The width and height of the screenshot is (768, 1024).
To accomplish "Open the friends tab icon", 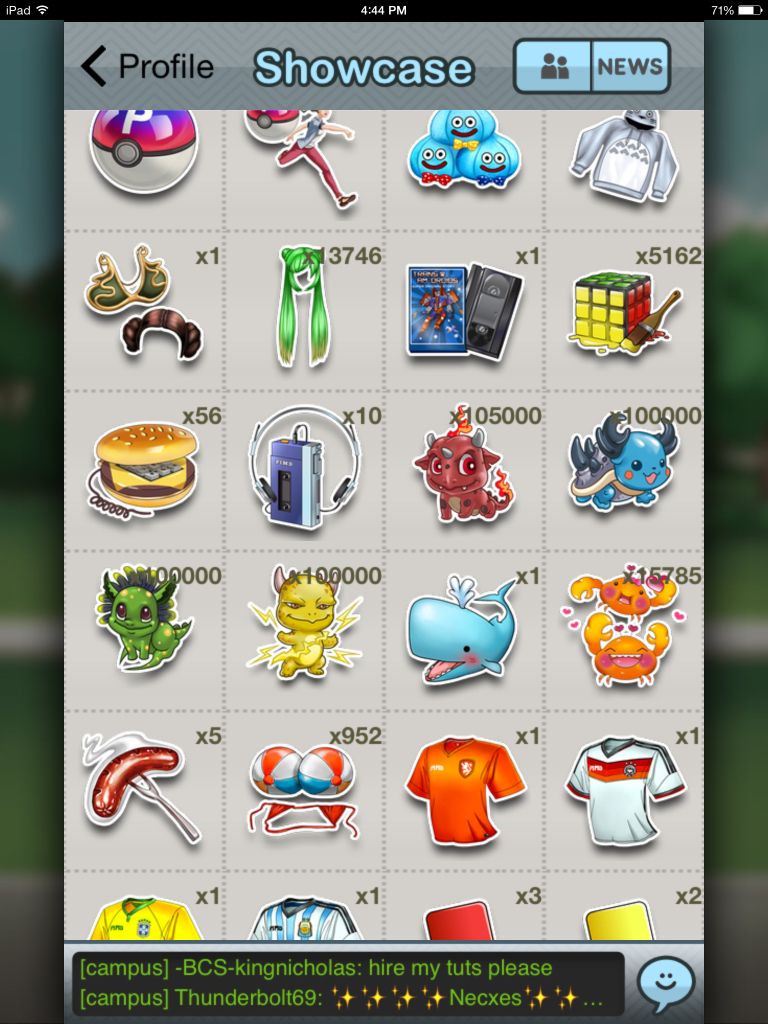I will click(x=553, y=67).
